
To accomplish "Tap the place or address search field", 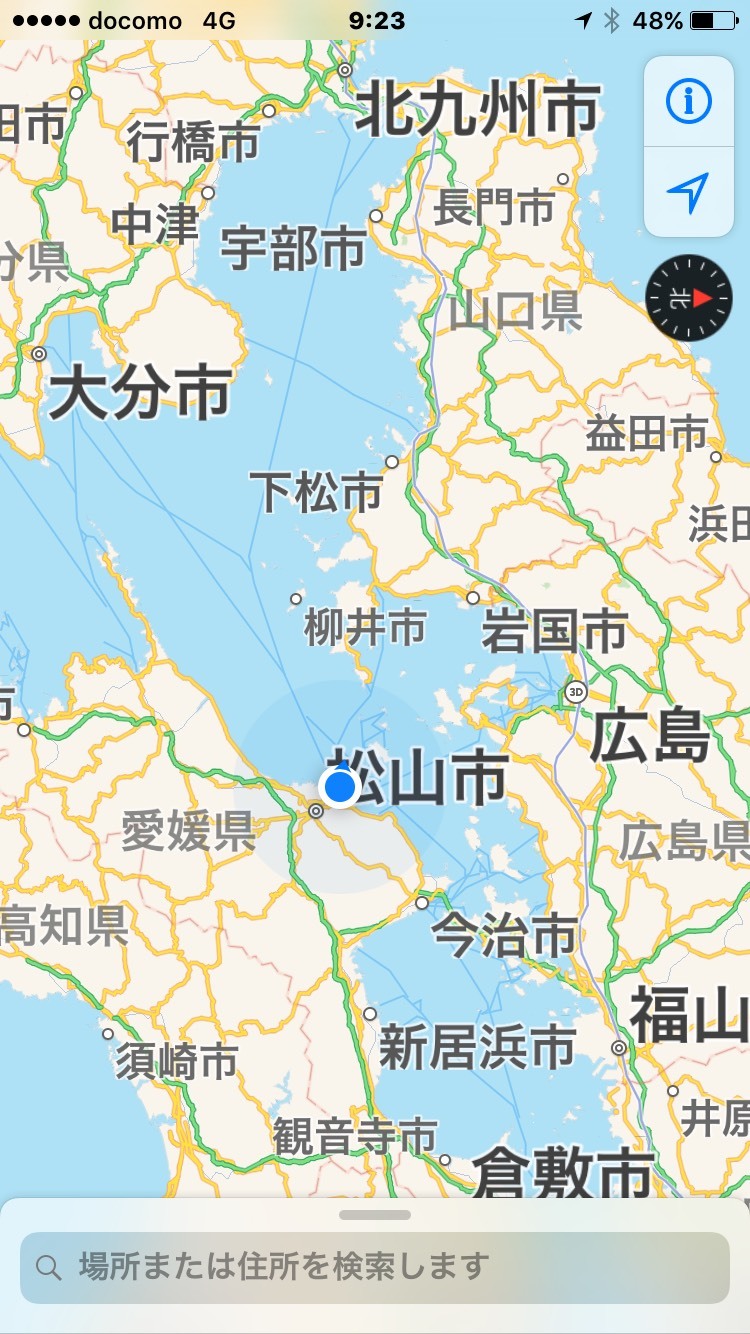I will 375,1267.
